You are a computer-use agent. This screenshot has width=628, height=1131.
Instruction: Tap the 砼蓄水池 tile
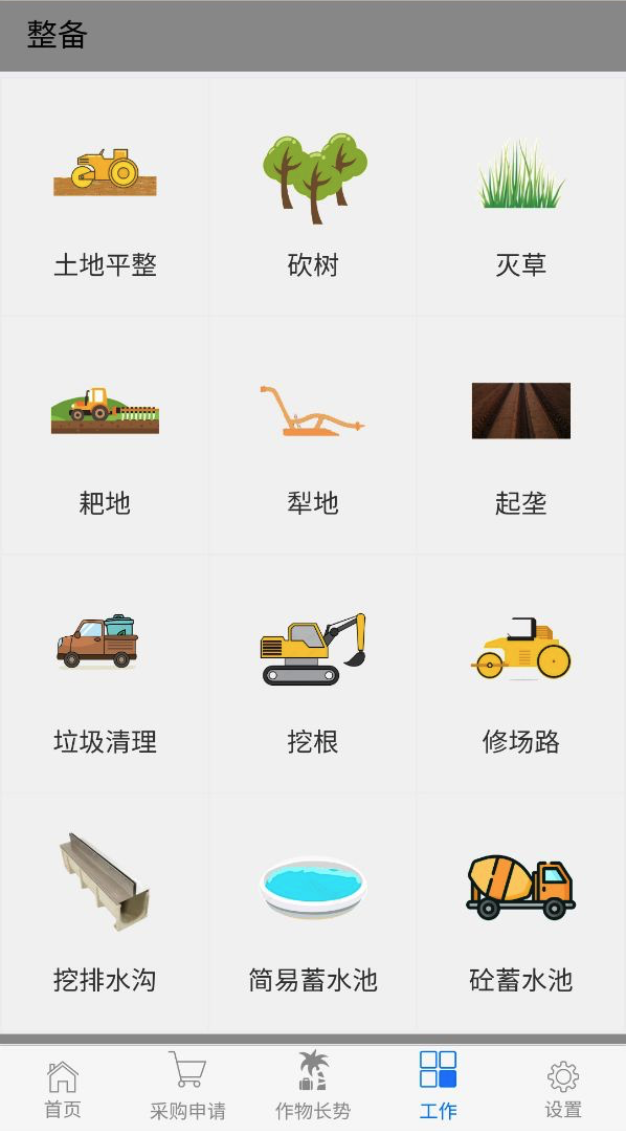(521, 914)
